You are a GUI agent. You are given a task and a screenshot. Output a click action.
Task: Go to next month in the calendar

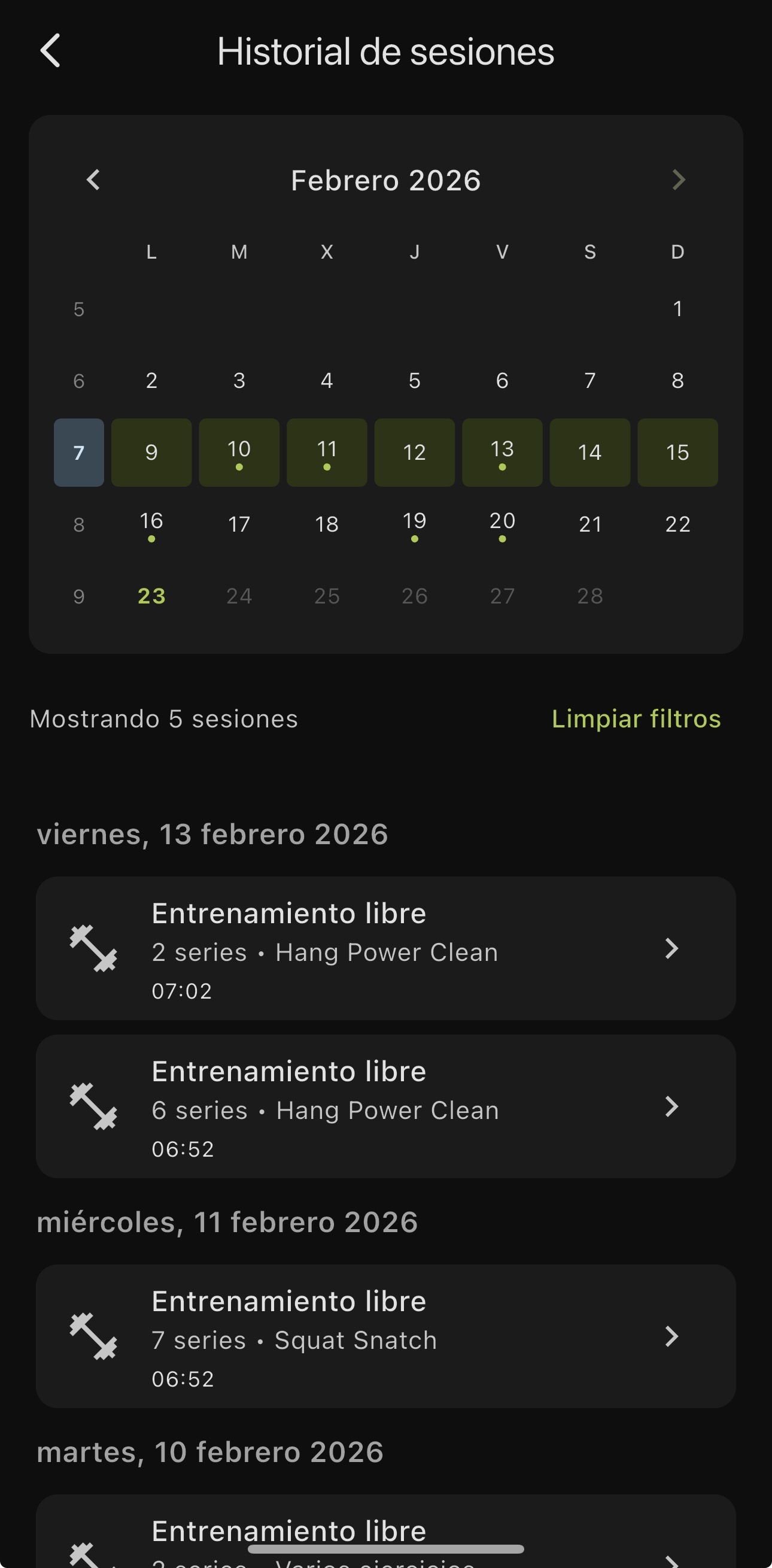point(677,180)
